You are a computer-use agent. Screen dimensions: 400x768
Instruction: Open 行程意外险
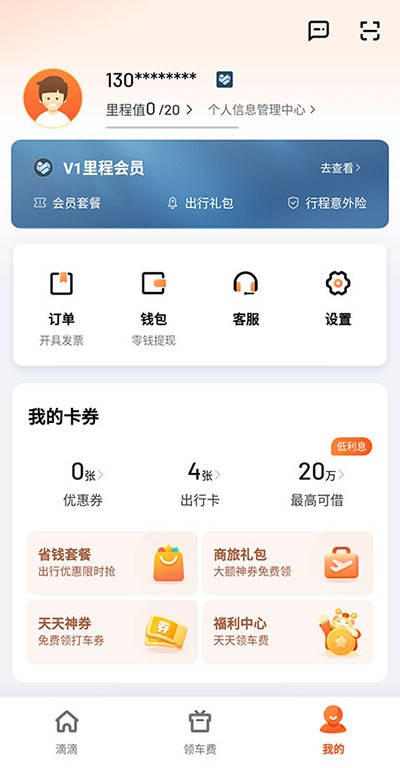tap(327, 203)
